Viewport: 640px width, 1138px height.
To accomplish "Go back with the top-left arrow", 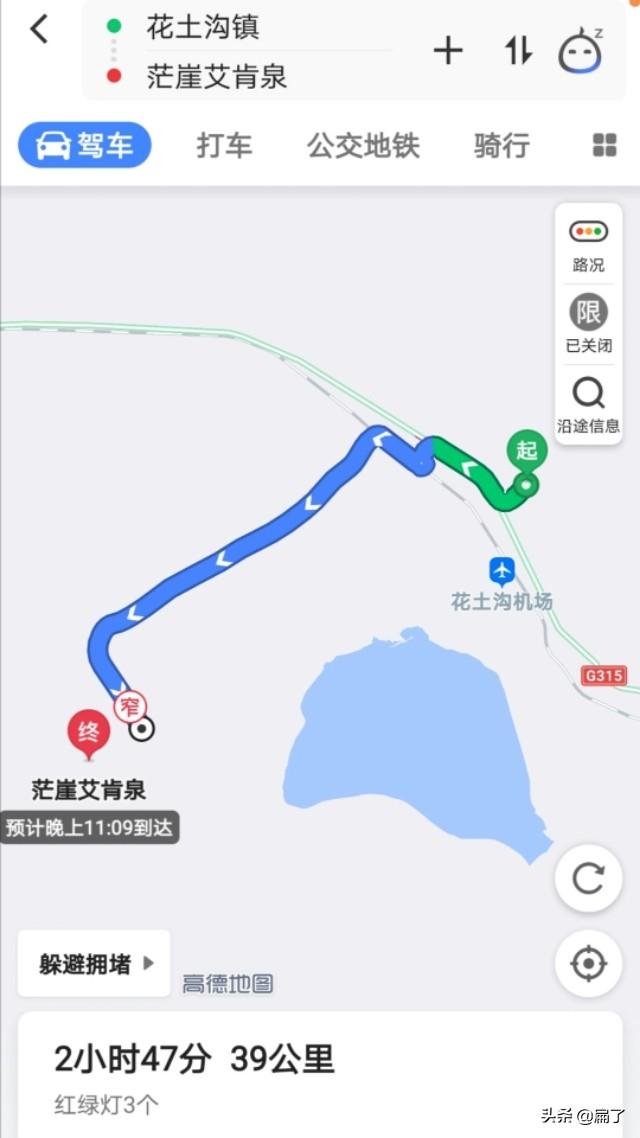I will (x=39, y=29).
